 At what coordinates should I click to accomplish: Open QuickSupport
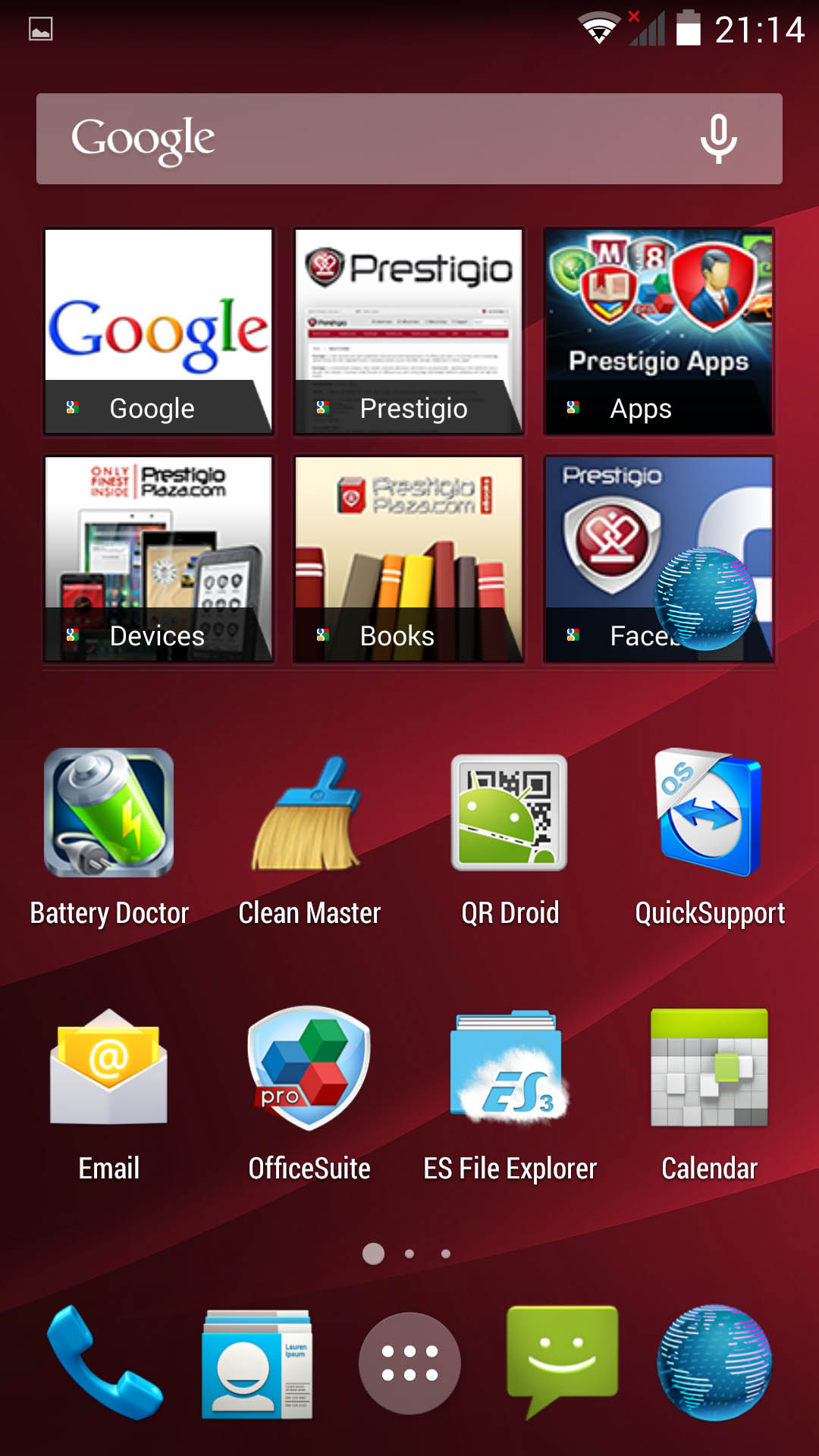click(710, 837)
